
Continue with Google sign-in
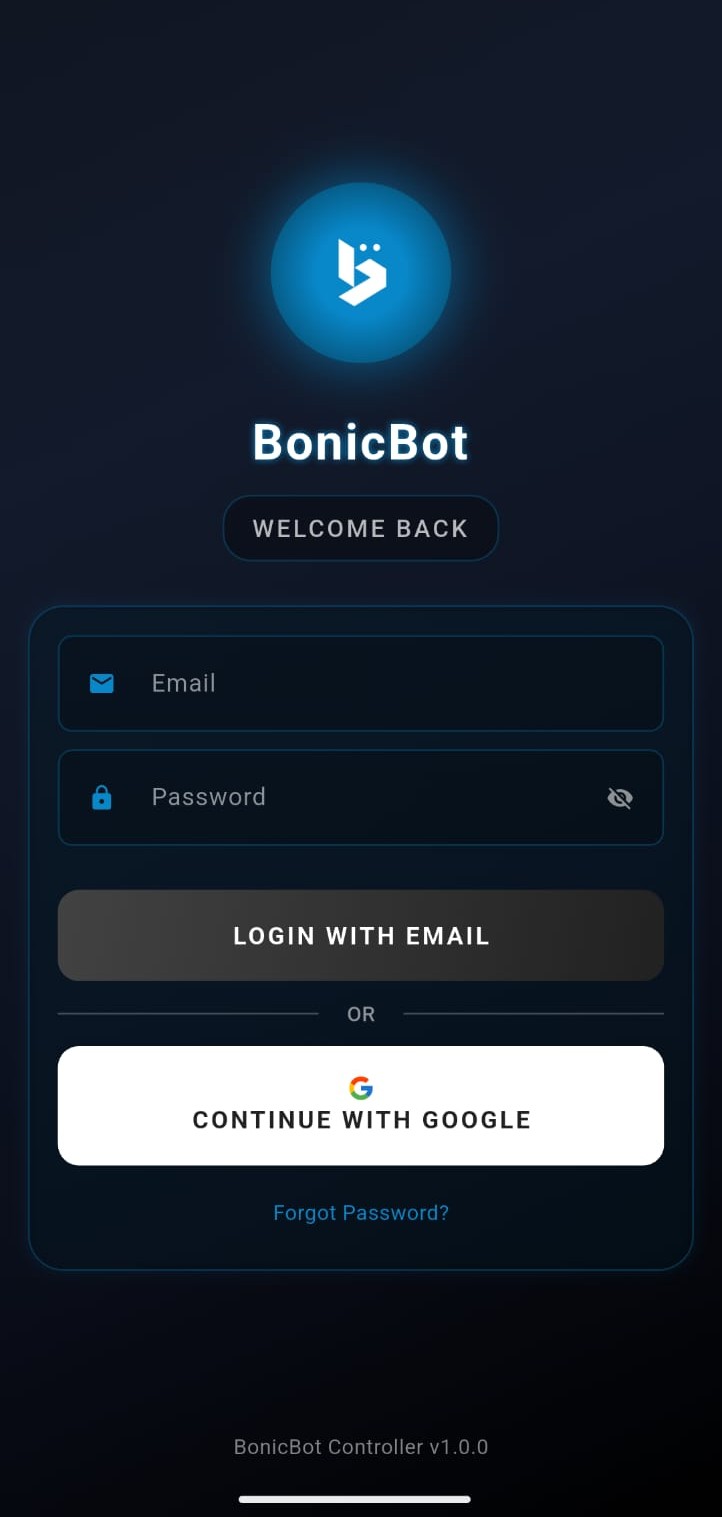click(x=361, y=1105)
